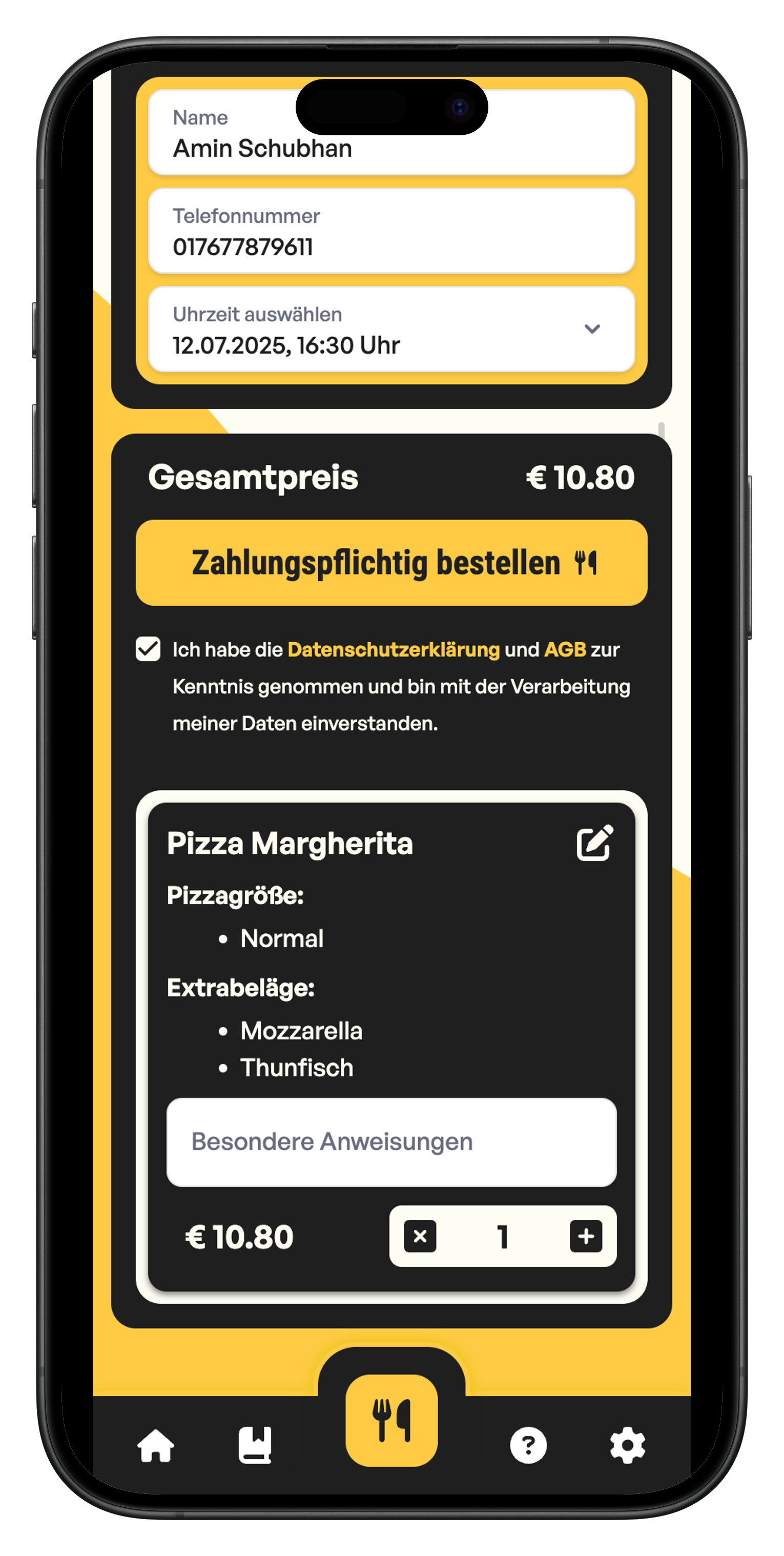784x1556 pixels.
Task: Open the Uhrzeit auswählen dropdown
Action: point(391,329)
